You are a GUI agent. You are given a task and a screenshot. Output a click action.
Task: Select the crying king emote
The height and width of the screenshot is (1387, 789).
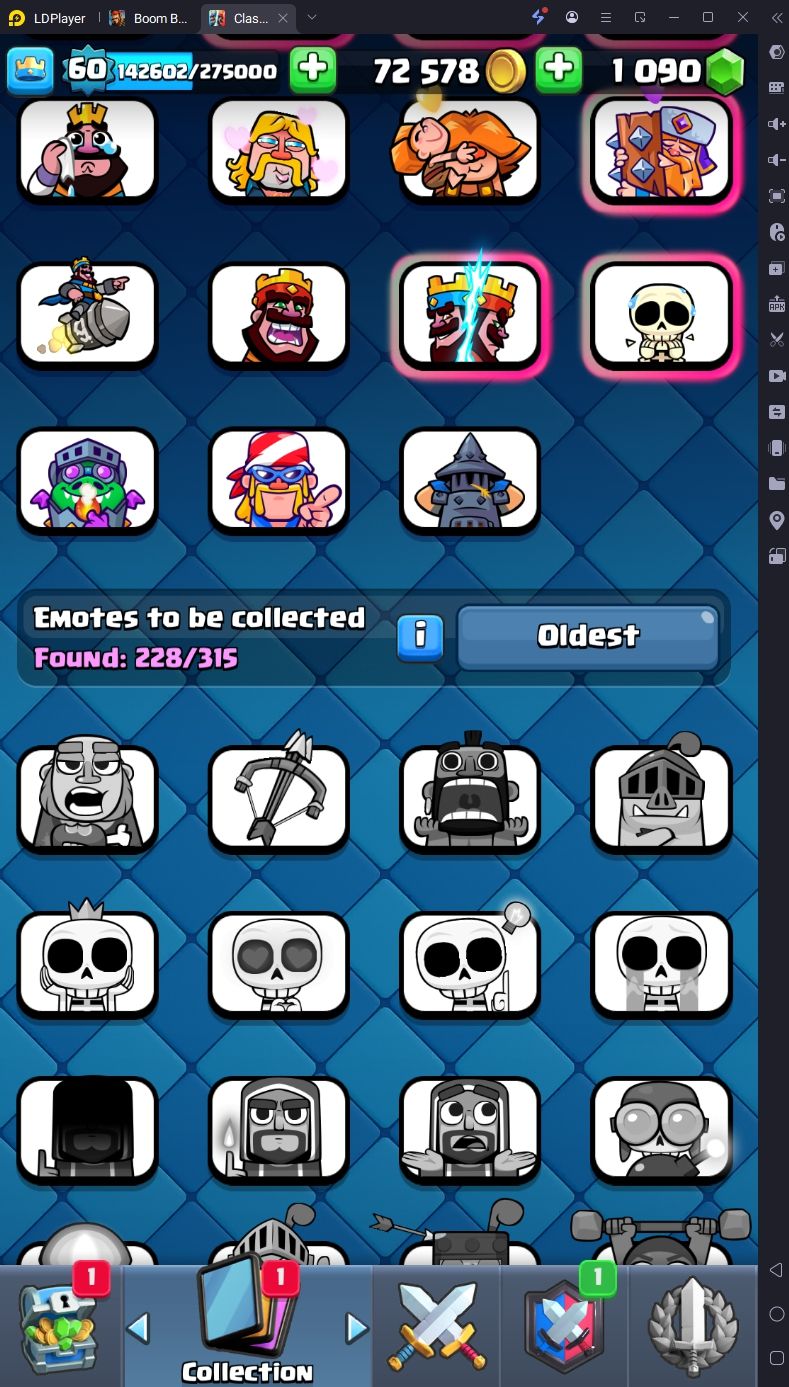pyautogui.click(x=88, y=150)
